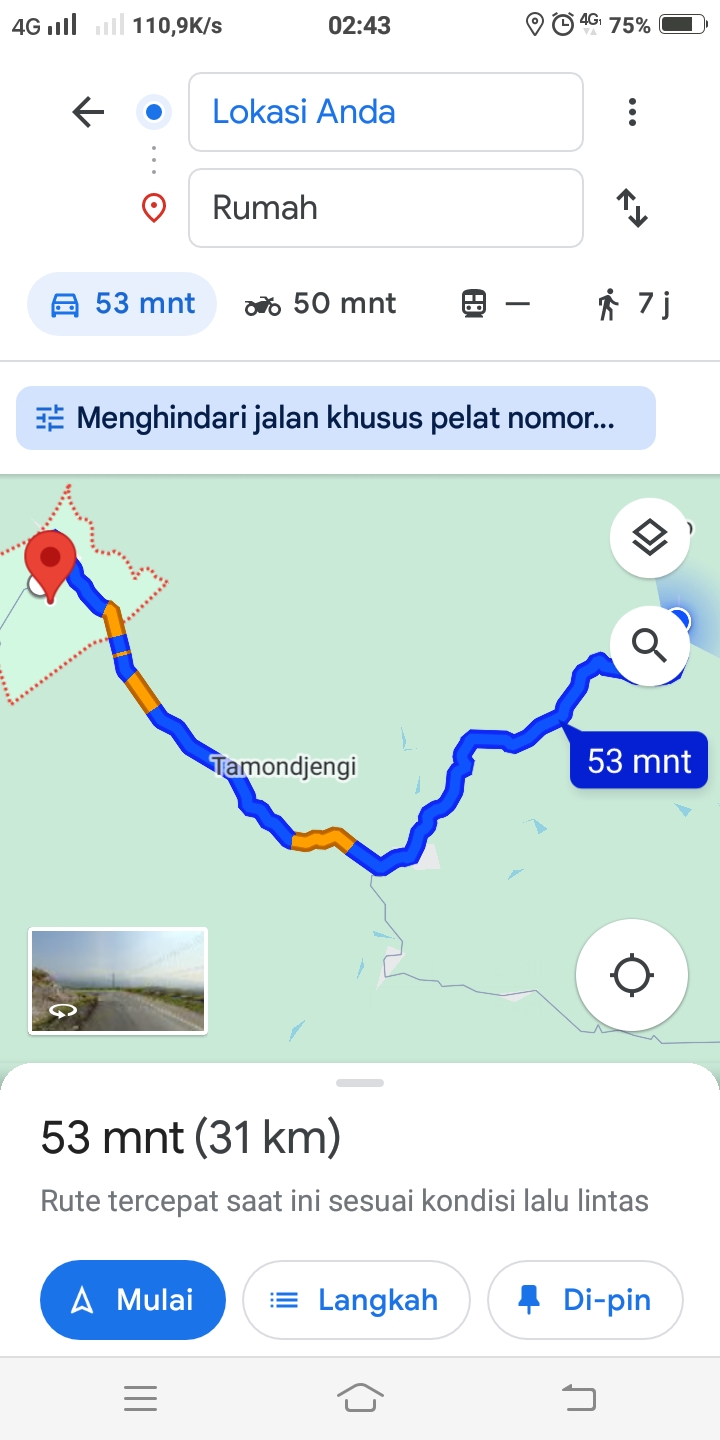This screenshot has width=720, height=1440.
Task: Start navigation with Mulai
Action: click(133, 1300)
